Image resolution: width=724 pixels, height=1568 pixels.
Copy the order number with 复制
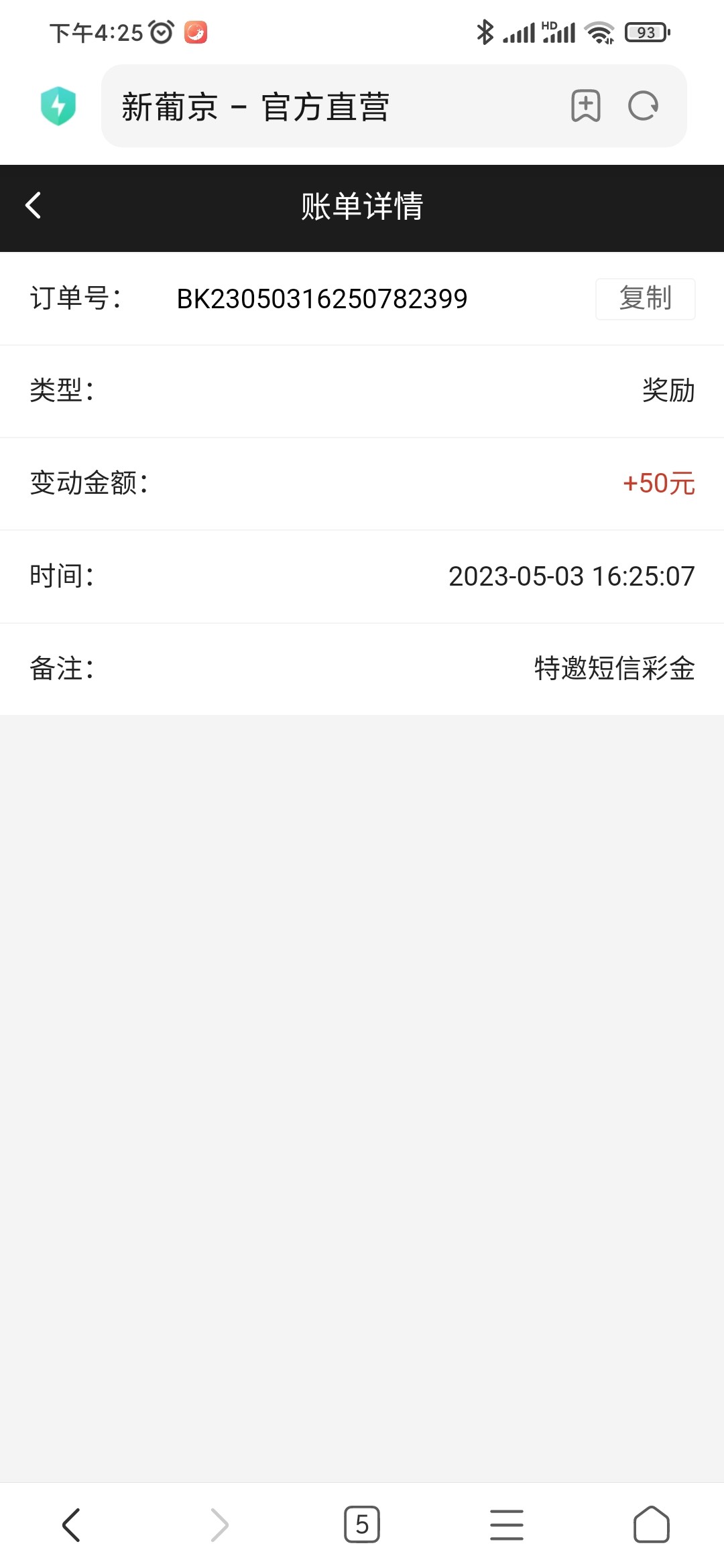pyautogui.click(x=645, y=299)
